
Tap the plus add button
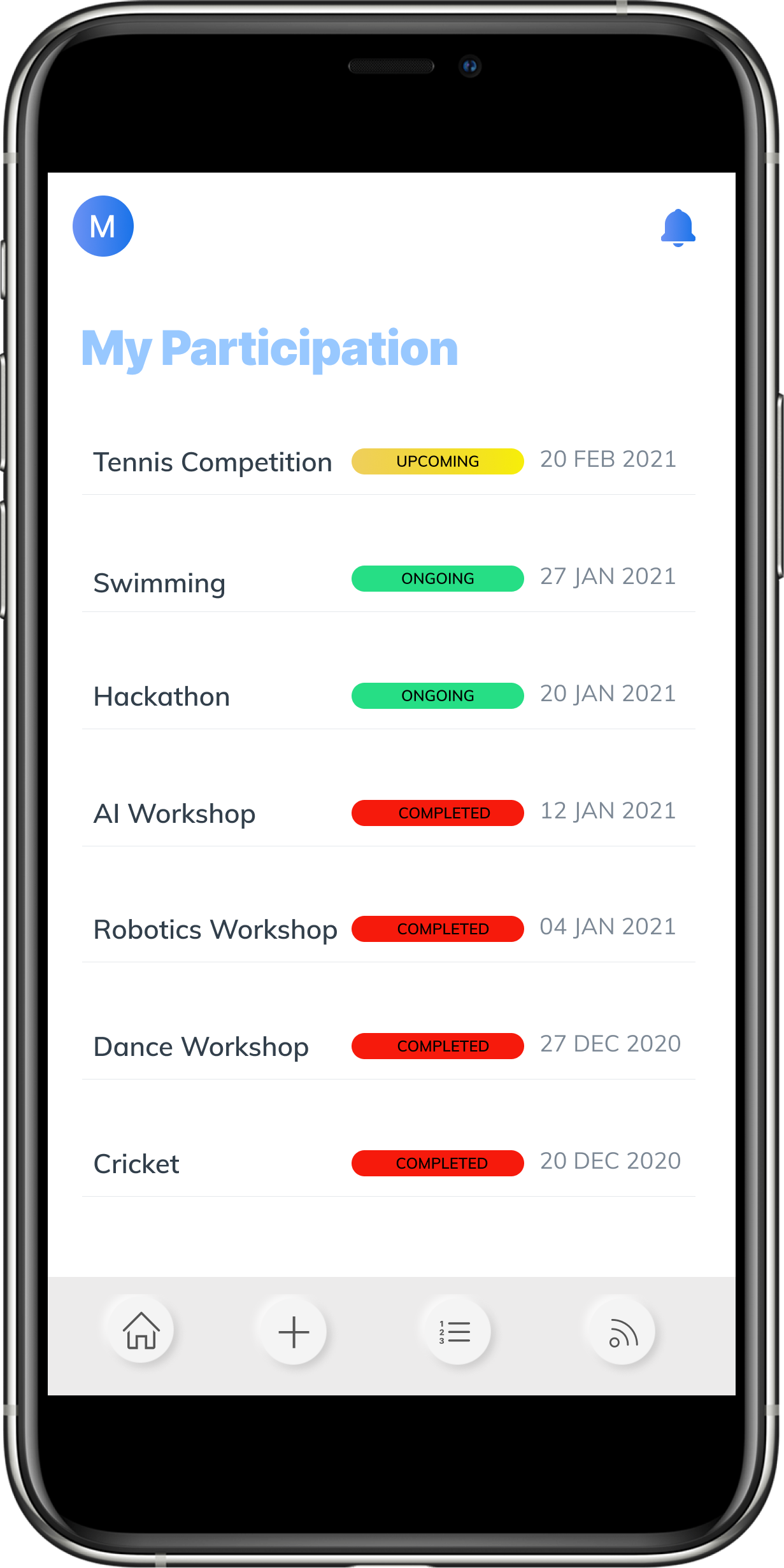pyautogui.click(x=294, y=1332)
